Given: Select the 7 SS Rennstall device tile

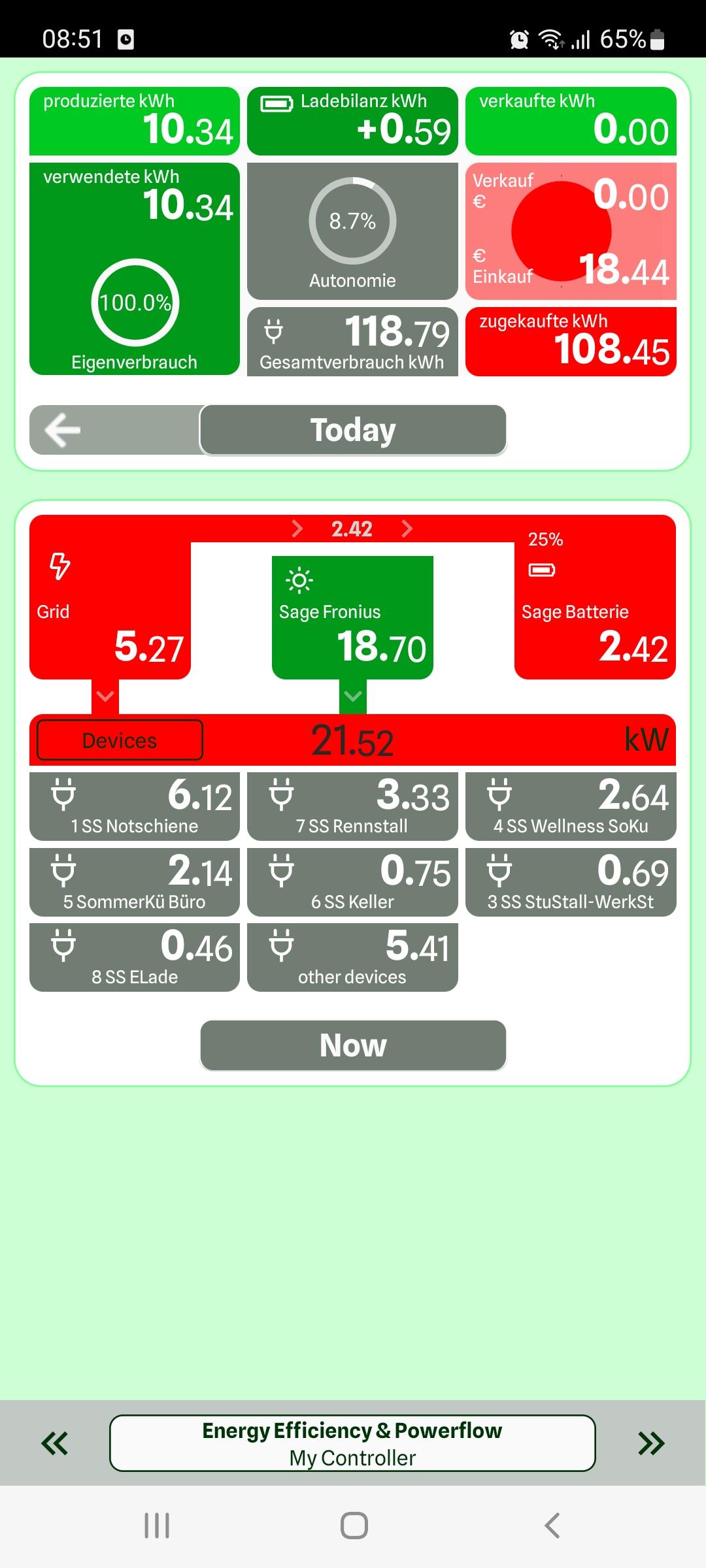Looking at the screenshot, I should pos(352,806).
